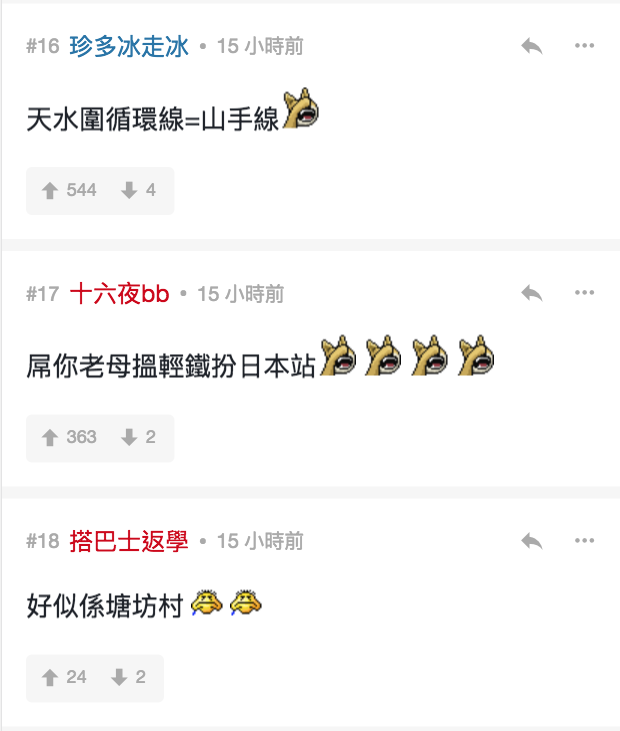Open 珍多冰走冰's user profile
Screen dimensions: 620x731
tap(129, 47)
